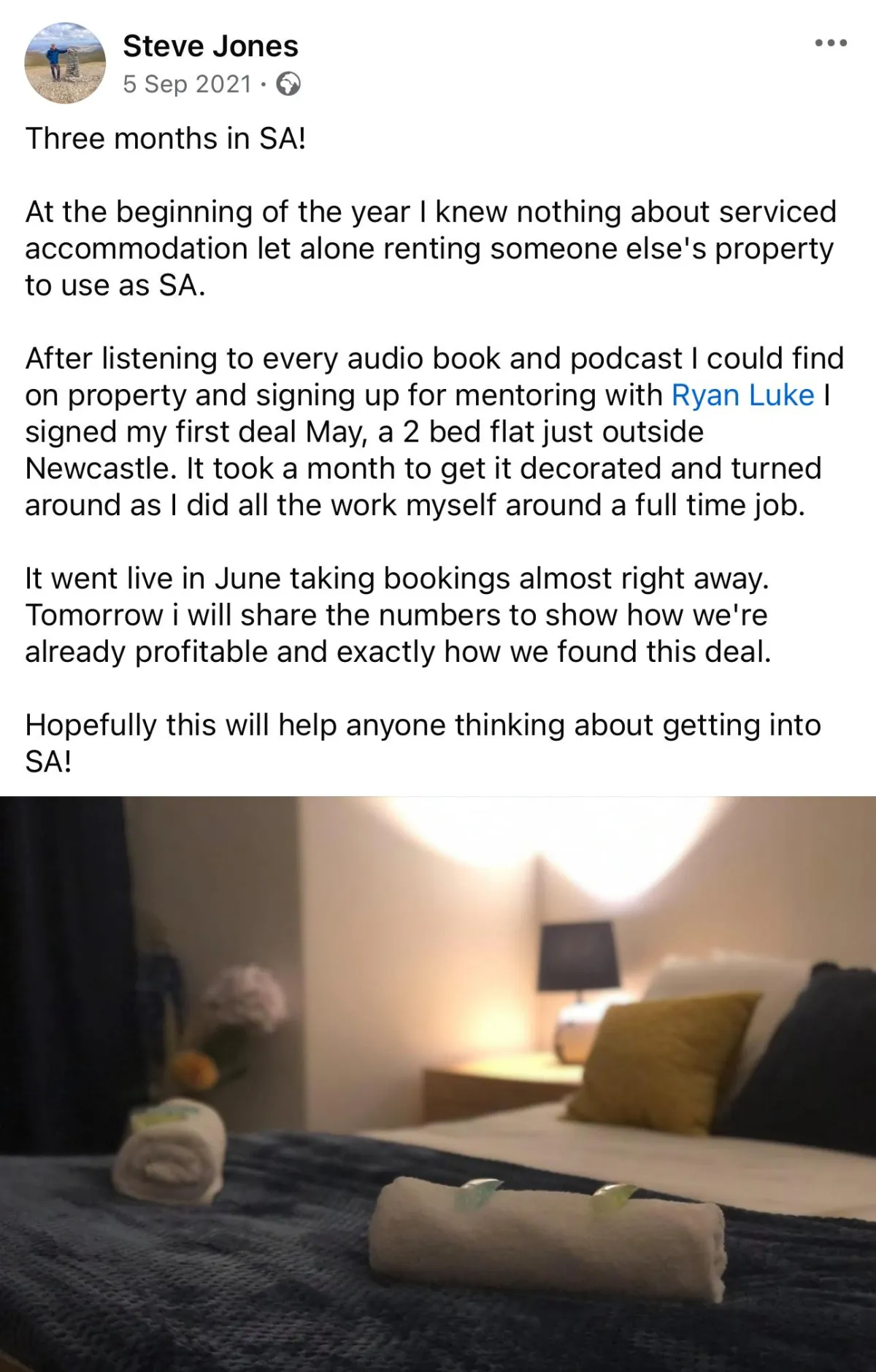Tap the public audience globe icon
This screenshot has height=1372, width=876.
[x=288, y=85]
